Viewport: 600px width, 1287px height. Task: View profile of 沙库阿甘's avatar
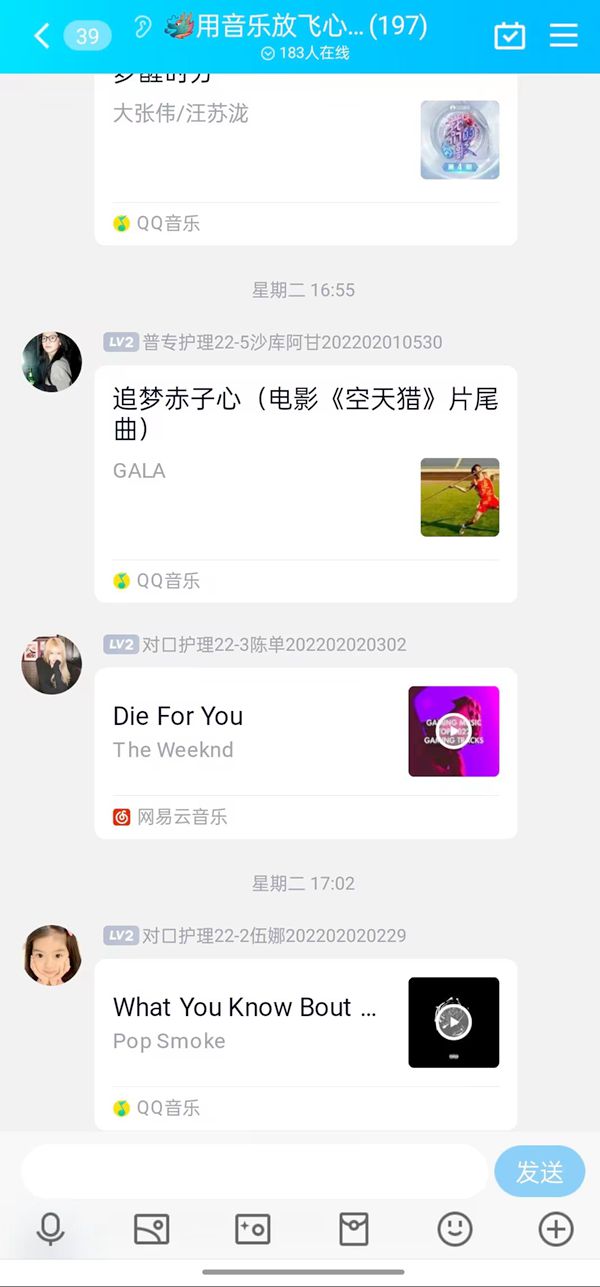coord(52,362)
